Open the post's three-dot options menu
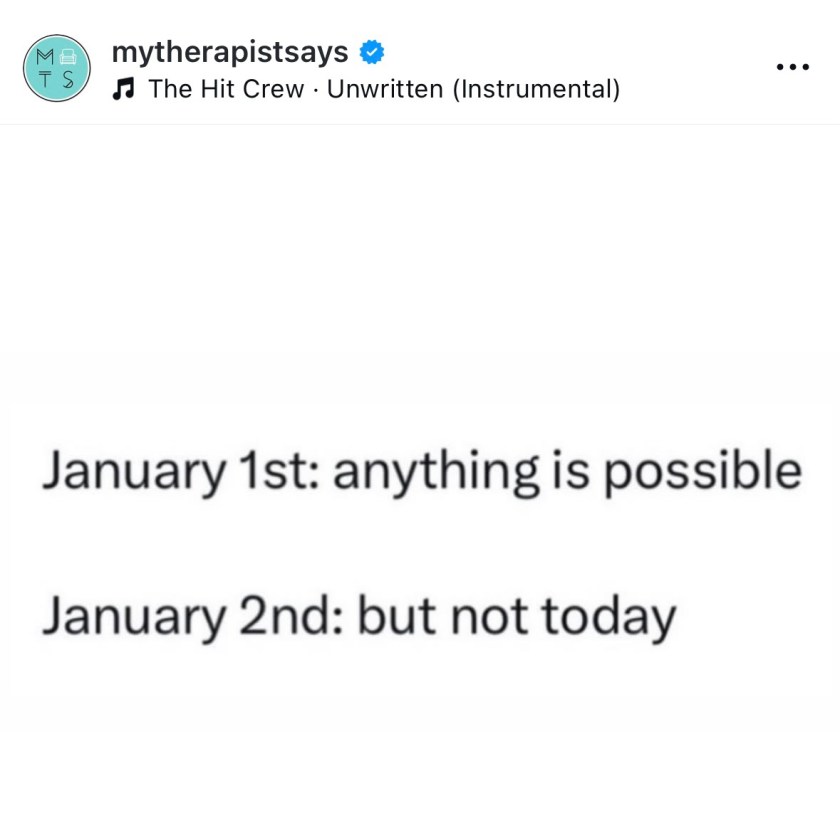840x833 pixels. coord(792,68)
